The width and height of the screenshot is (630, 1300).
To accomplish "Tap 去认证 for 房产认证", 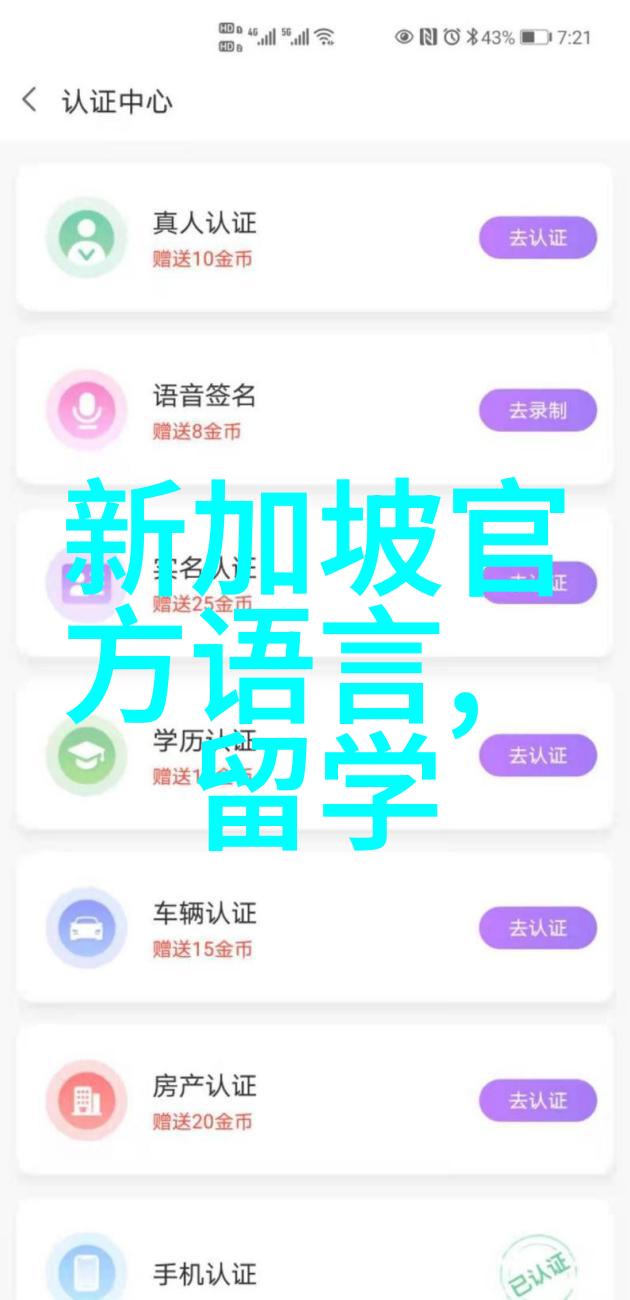I will (537, 1100).
